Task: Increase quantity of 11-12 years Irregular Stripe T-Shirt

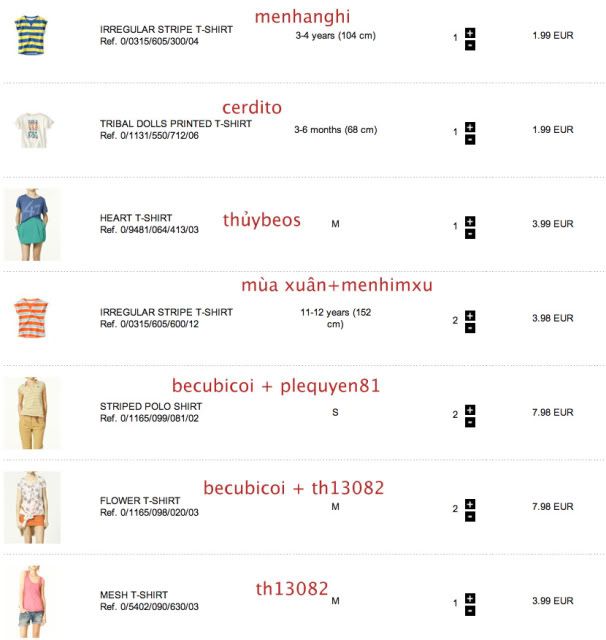Action: tap(470, 315)
